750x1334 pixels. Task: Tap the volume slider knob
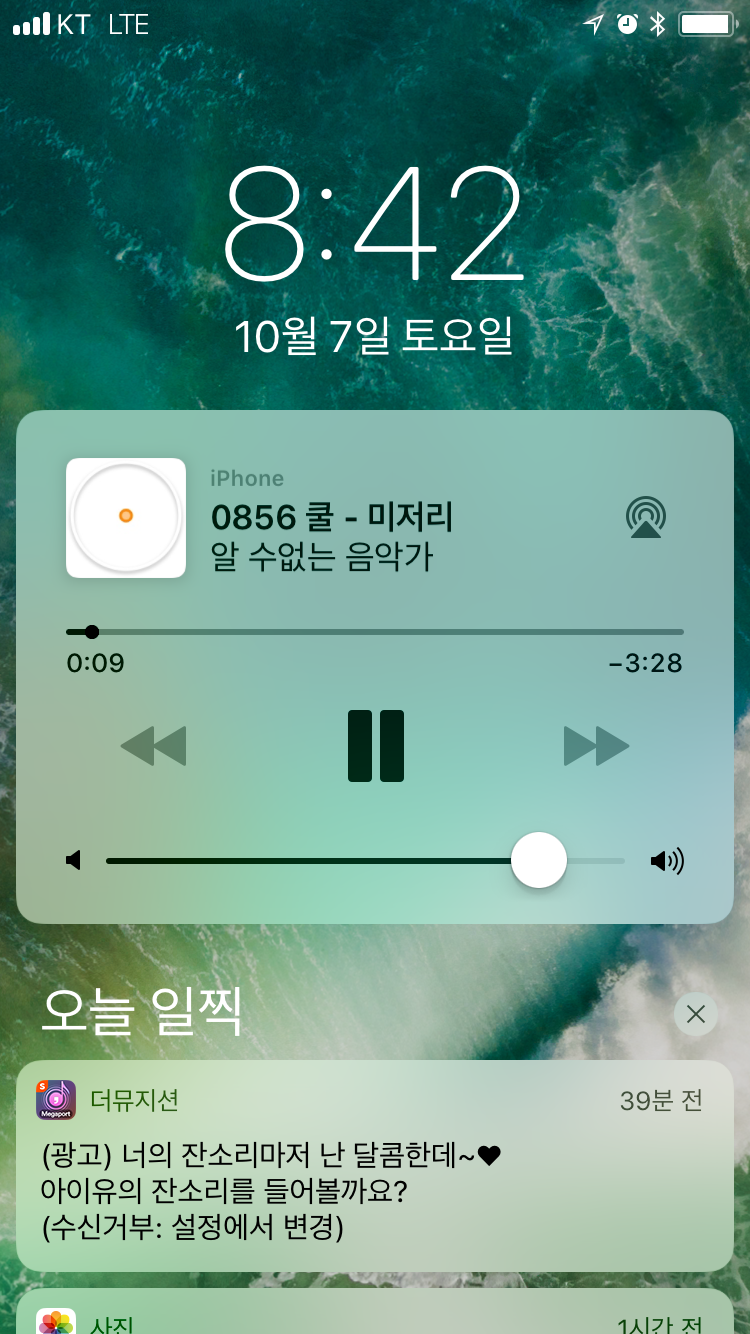(x=539, y=860)
